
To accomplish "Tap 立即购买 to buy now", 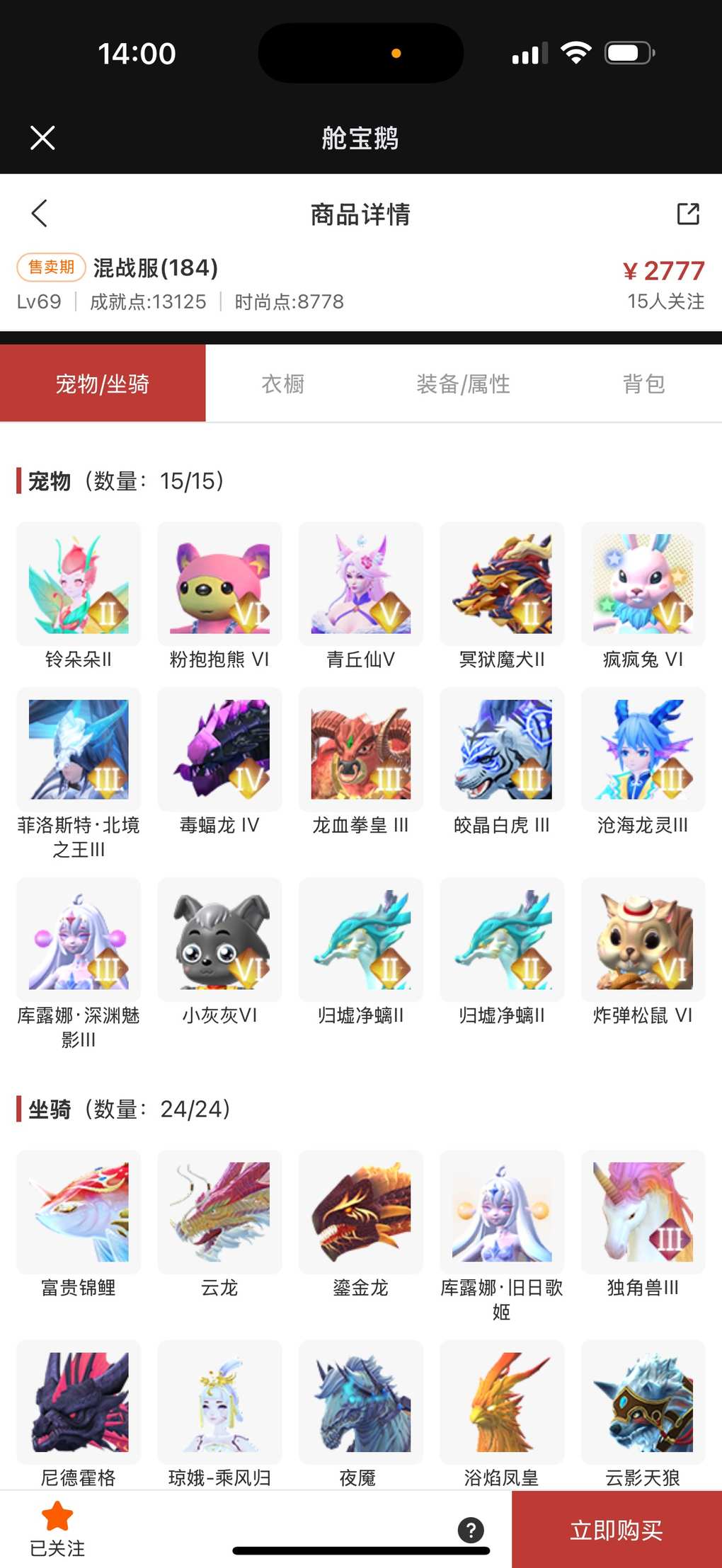I will [617, 1530].
